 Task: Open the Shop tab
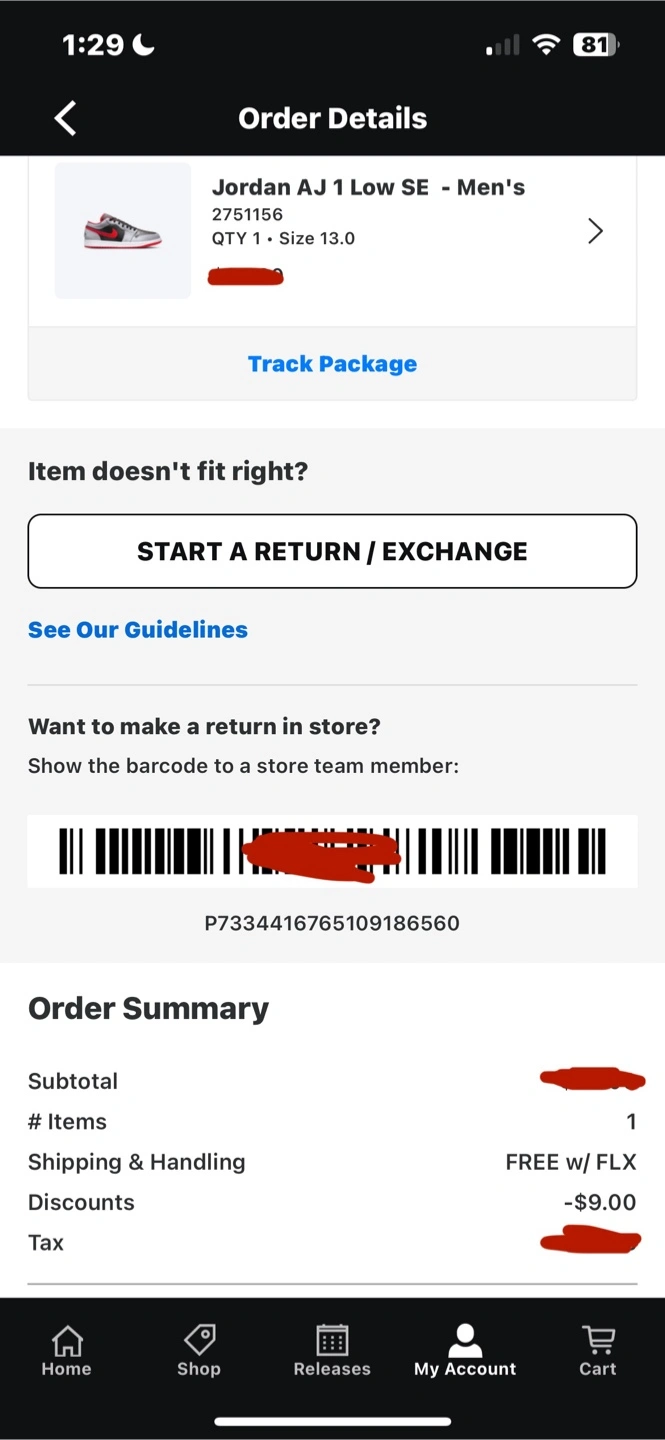(199, 1351)
